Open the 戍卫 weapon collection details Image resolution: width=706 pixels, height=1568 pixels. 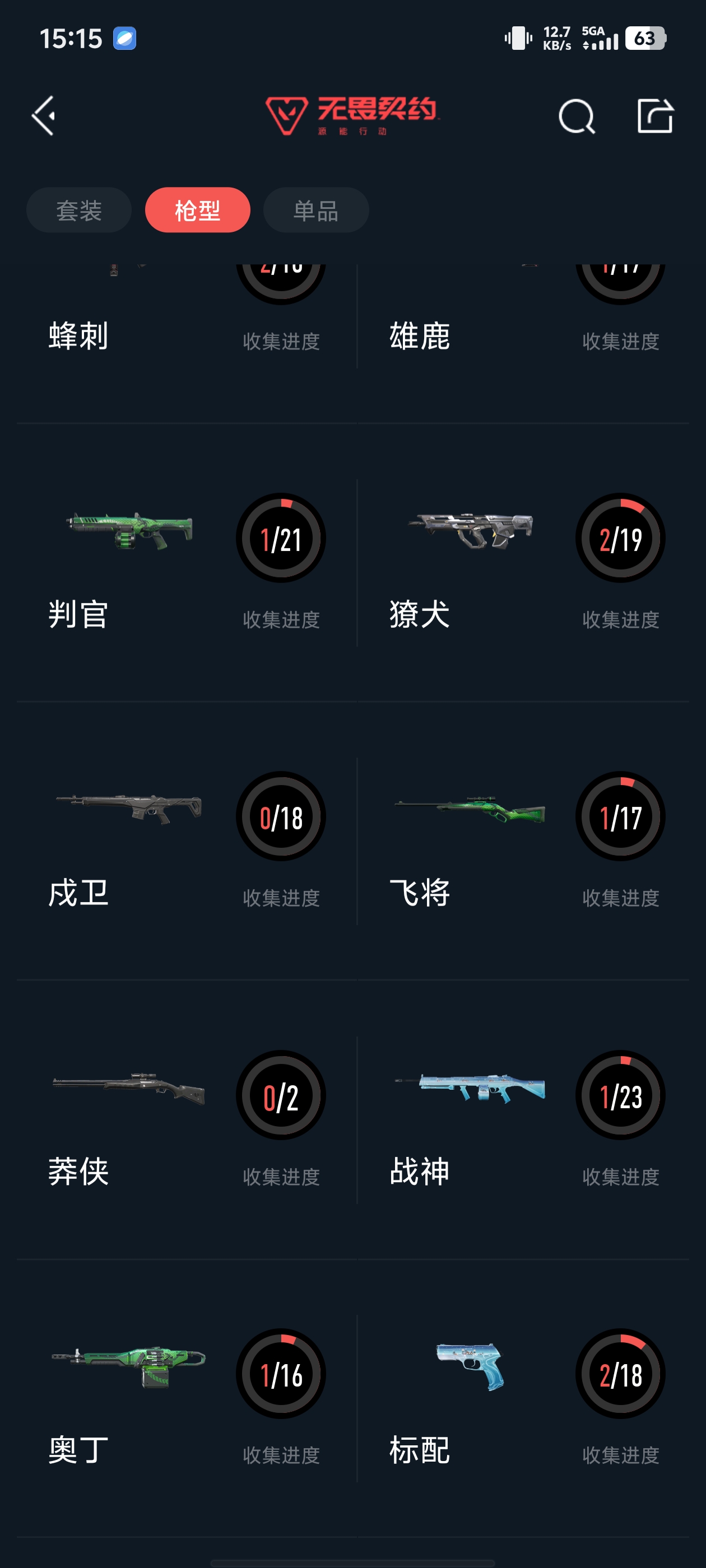pyautogui.click(x=78, y=895)
